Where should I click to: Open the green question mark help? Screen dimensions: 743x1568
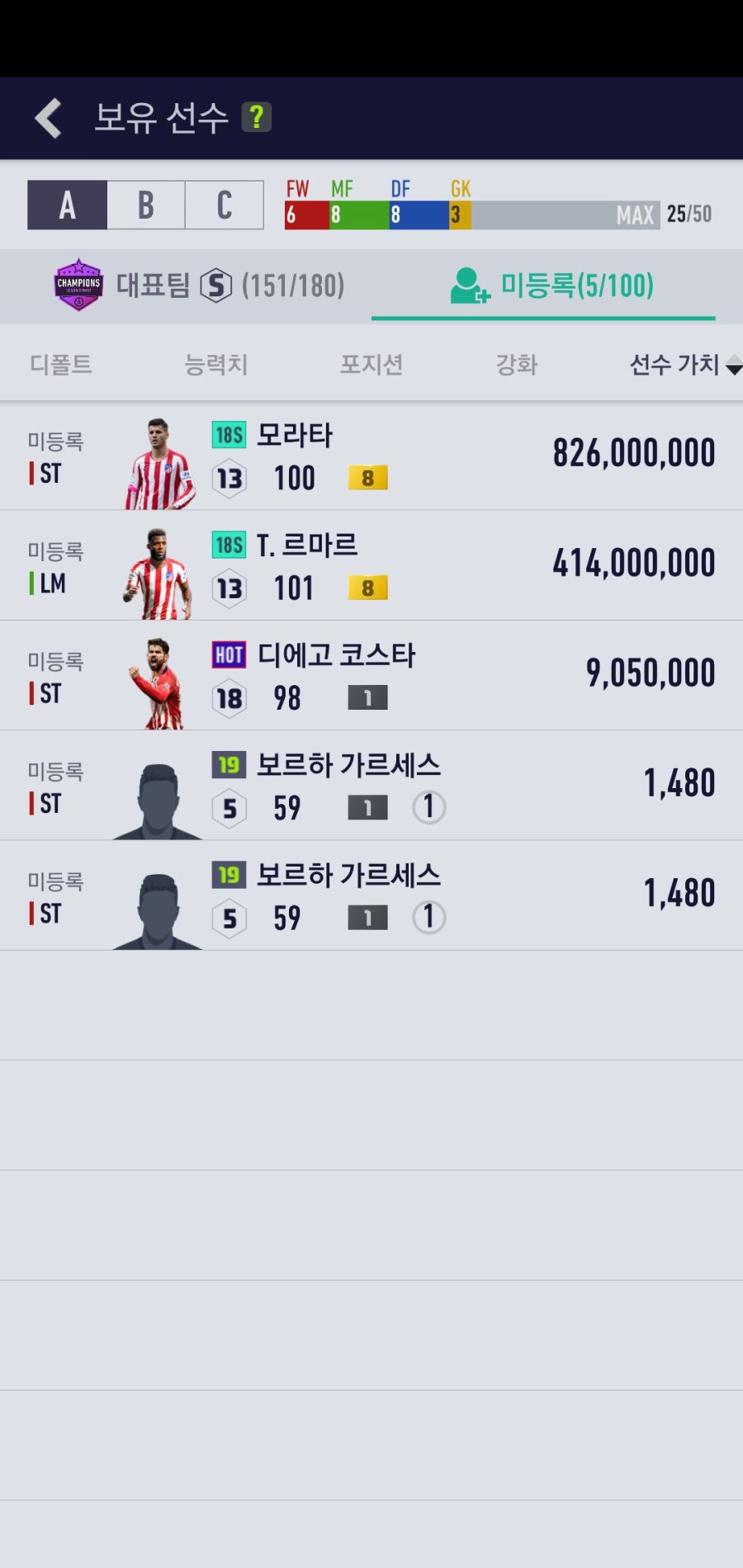(256, 117)
